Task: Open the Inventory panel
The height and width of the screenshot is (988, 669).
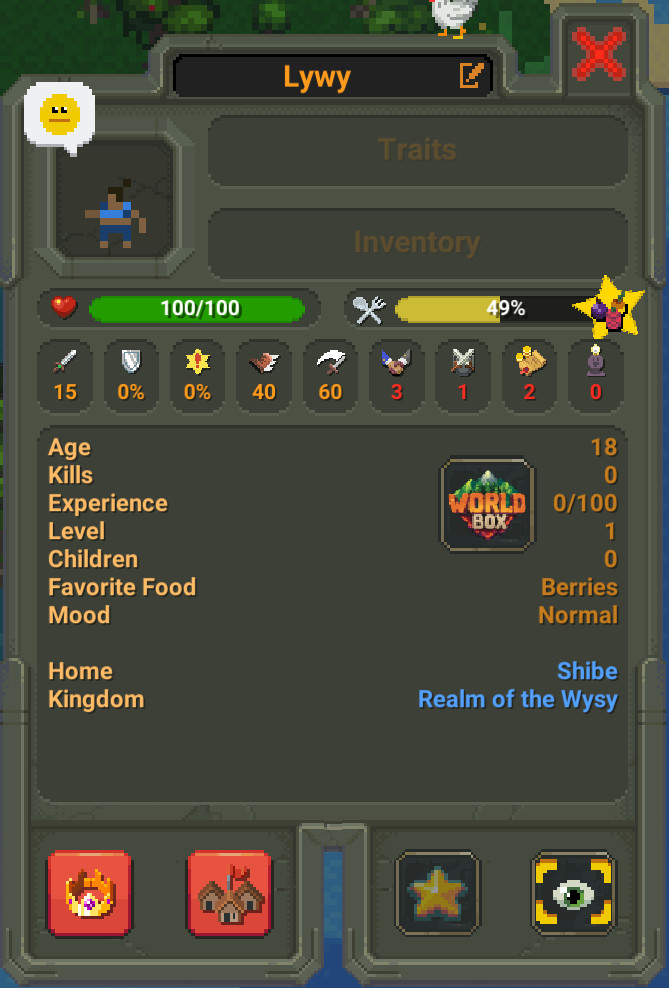Action: (x=418, y=242)
